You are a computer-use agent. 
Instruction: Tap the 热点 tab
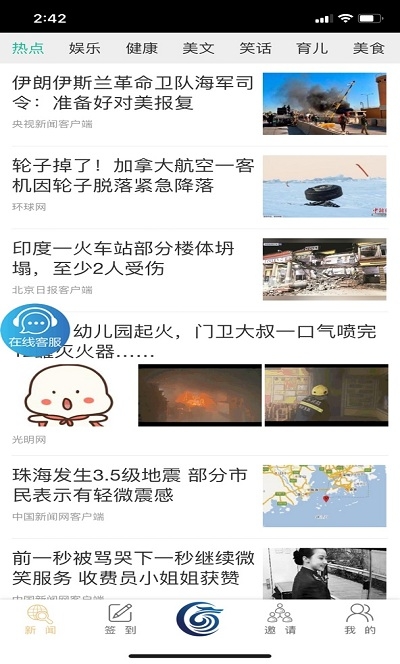[28, 48]
